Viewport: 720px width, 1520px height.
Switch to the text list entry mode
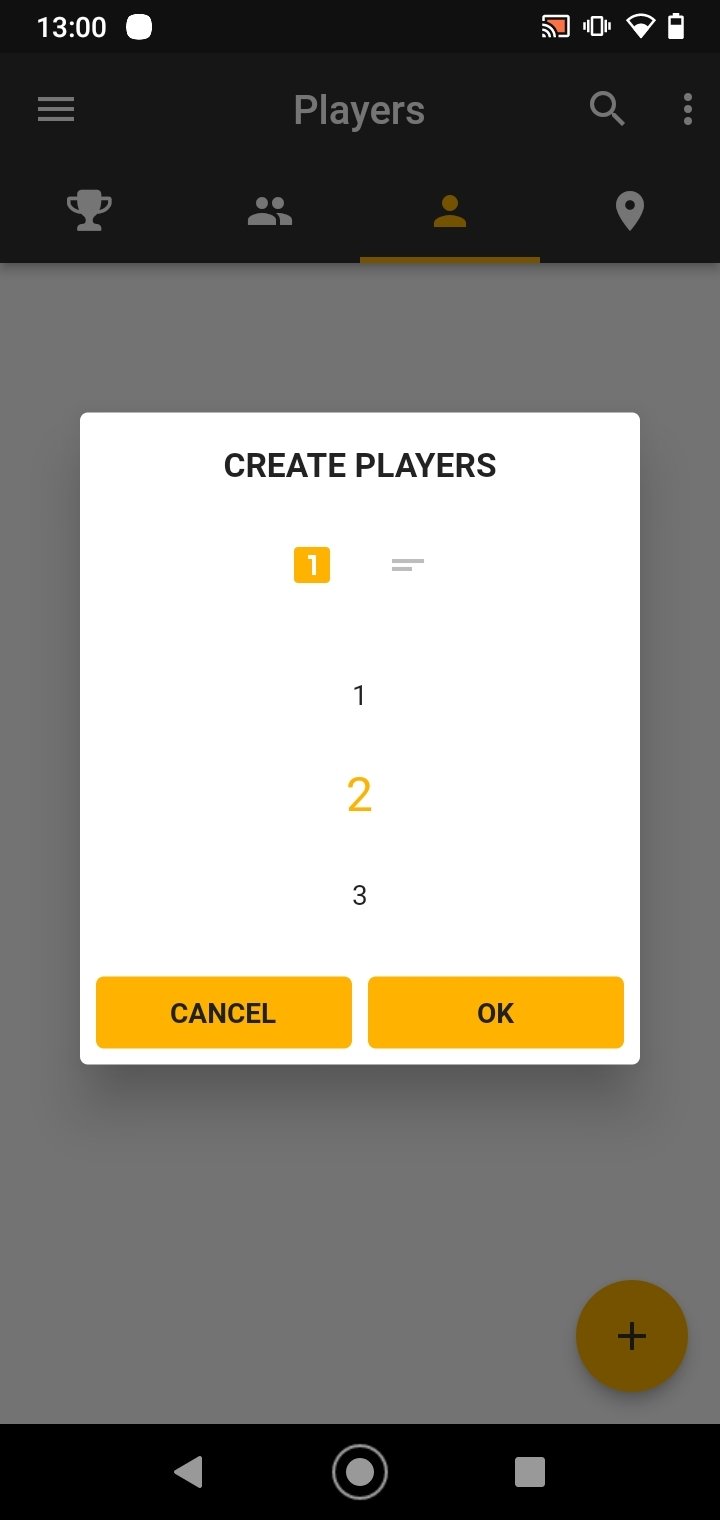coord(408,565)
